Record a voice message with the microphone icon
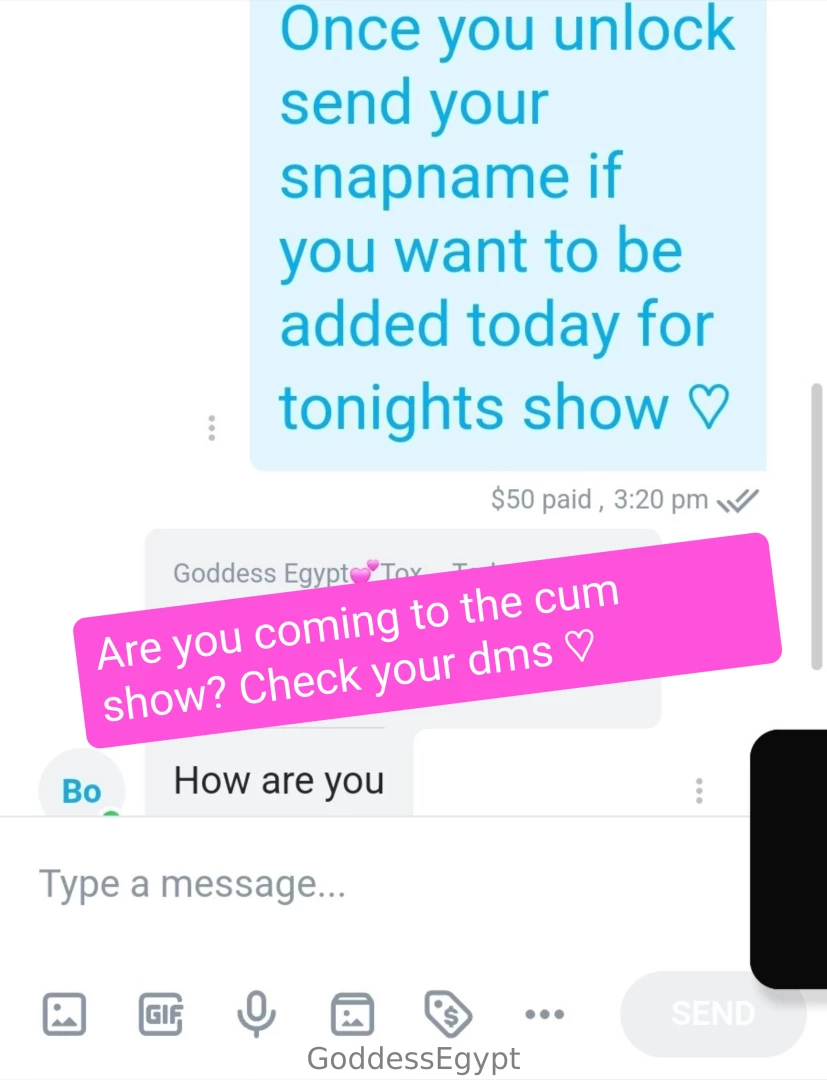The height and width of the screenshot is (1080, 827). pyautogui.click(x=256, y=1013)
